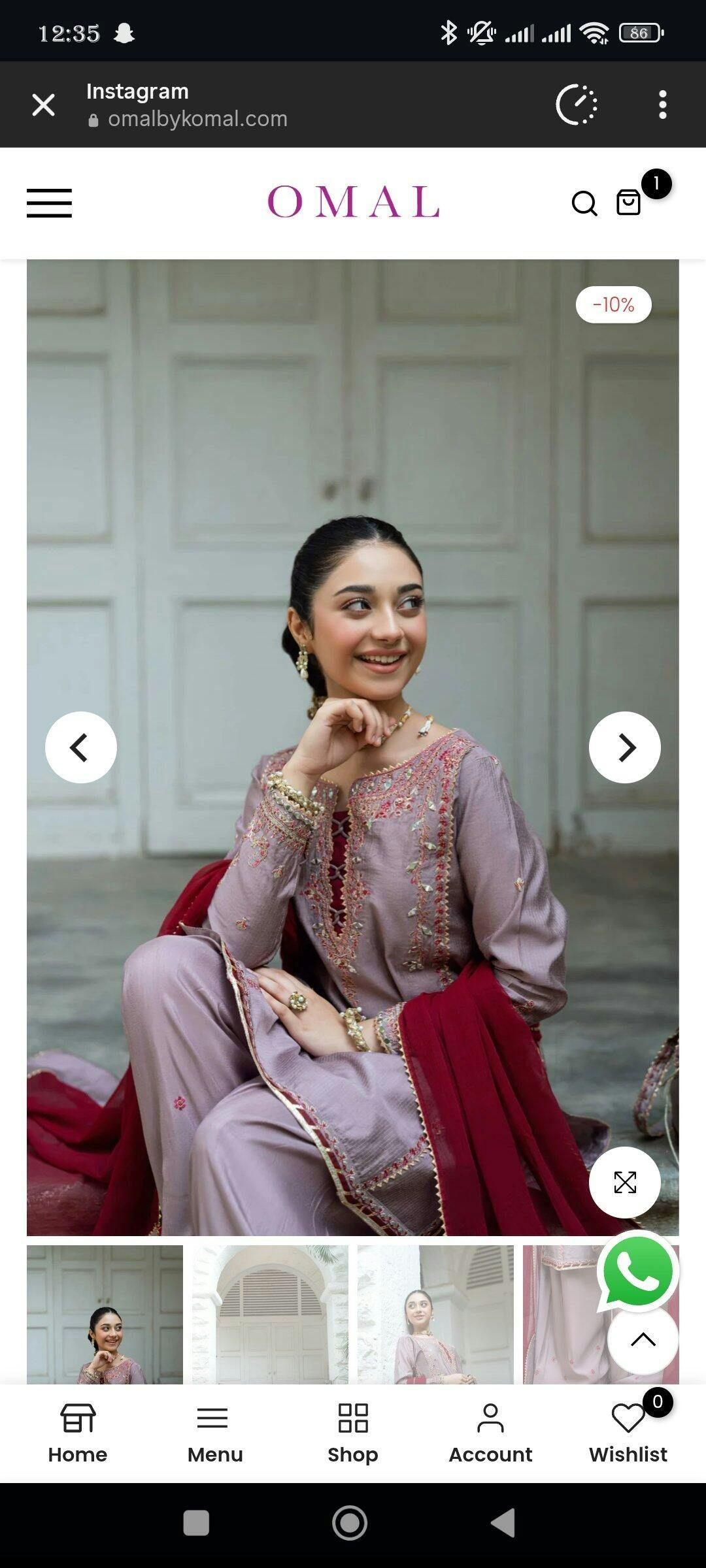Chat with the store on WhatsApp
Viewport: 706px width, 1568px height.
(x=637, y=1271)
